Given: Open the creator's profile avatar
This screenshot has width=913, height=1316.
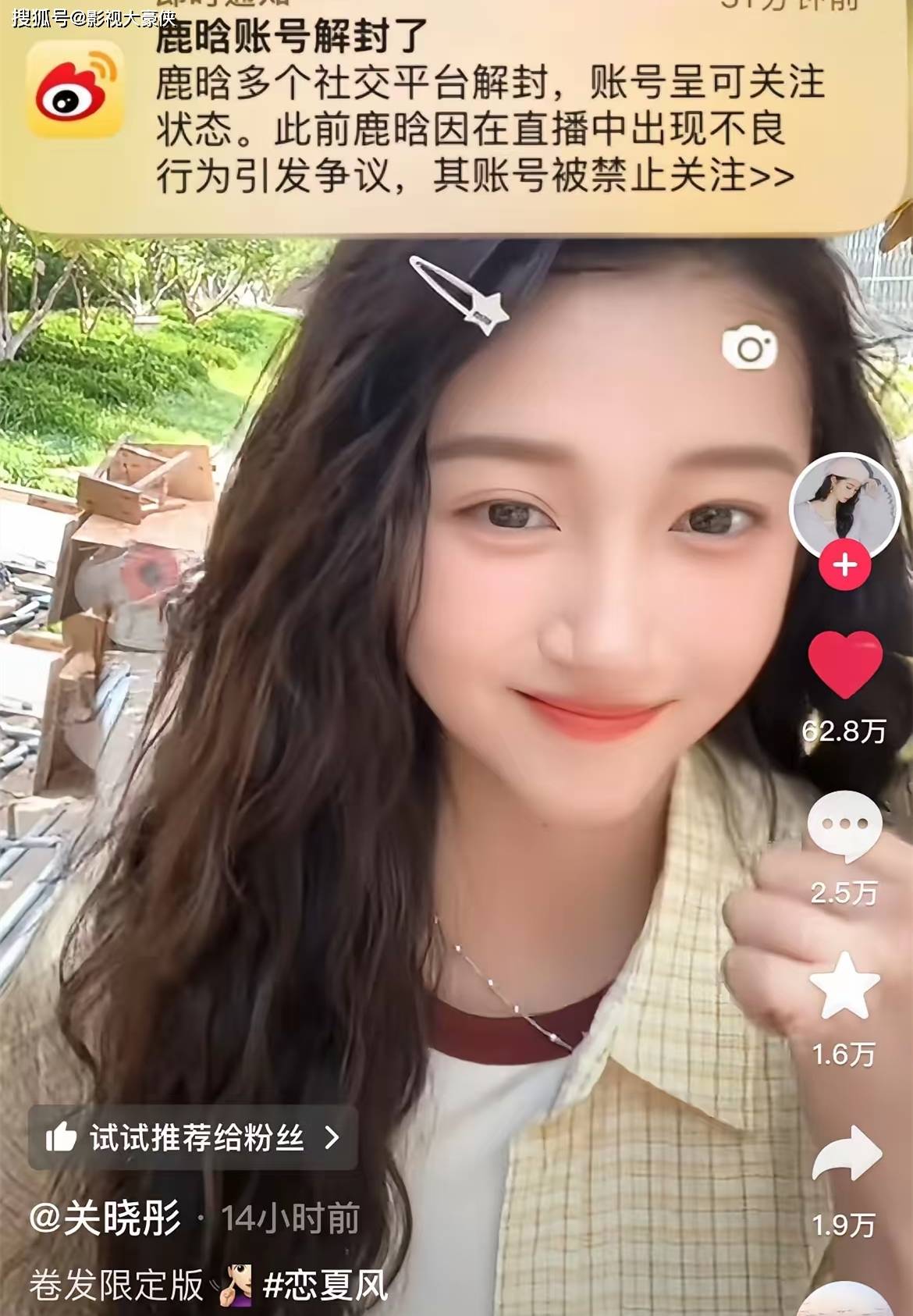Looking at the screenshot, I should (x=843, y=503).
